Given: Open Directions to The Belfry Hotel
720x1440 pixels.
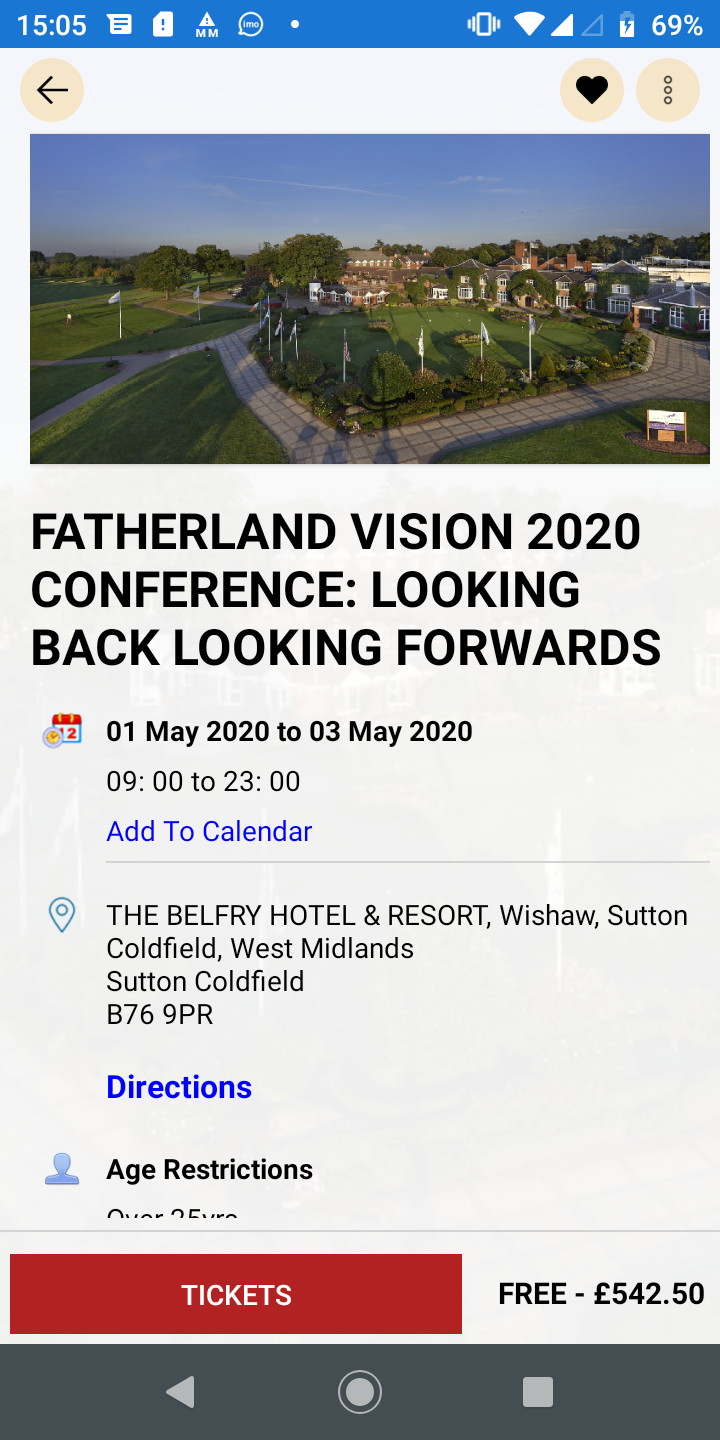Looking at the screenshot, I should [179, 1087].
